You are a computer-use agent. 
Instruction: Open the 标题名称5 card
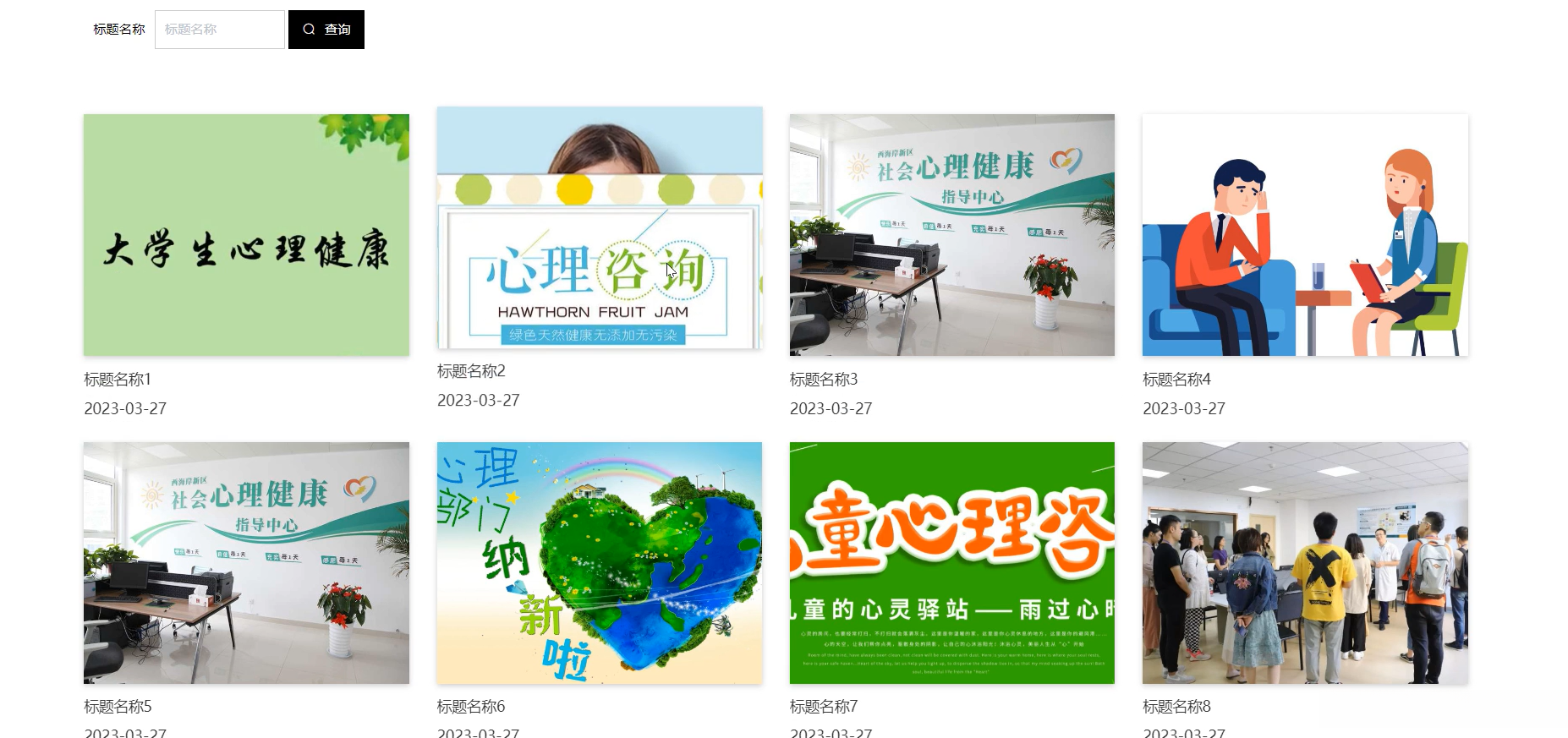(246, 563)
